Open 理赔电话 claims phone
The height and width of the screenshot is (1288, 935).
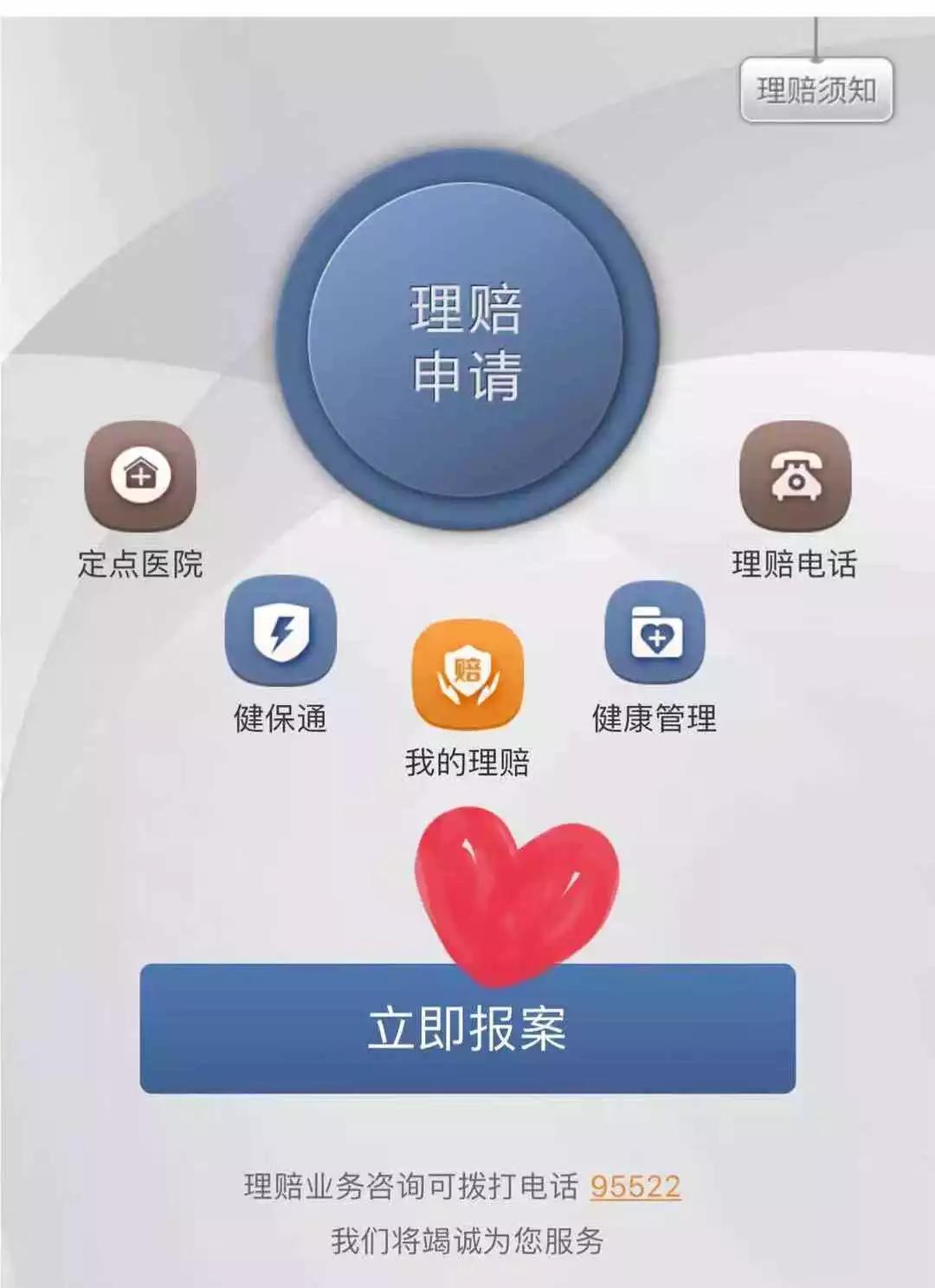pyautogui.click(x=795, y=476)
